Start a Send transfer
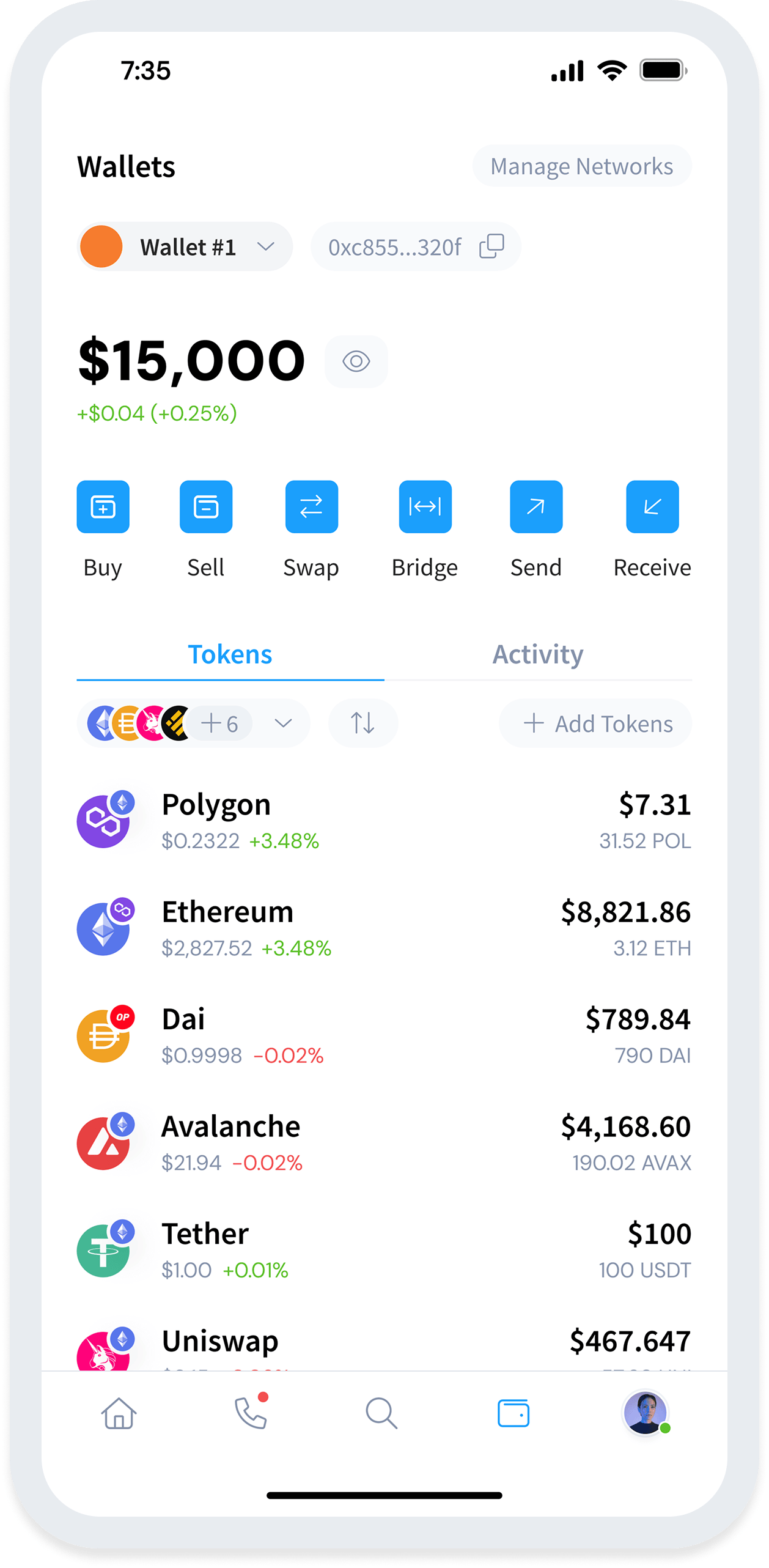769x1568 pixels. pyautogui.click(x=536, y=507)
